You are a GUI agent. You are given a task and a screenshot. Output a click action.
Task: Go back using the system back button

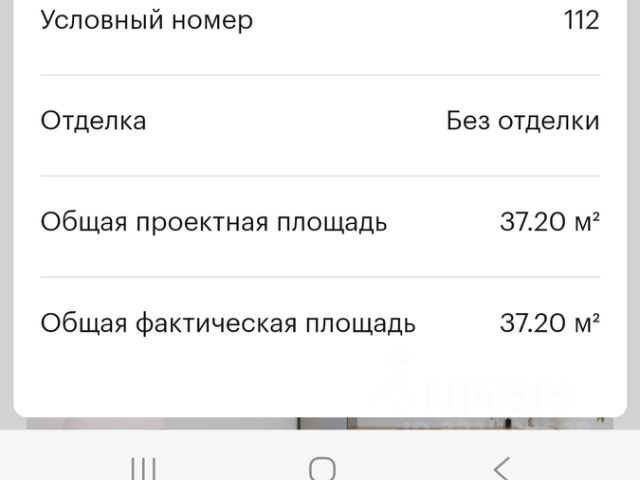[x=501, y=467]
